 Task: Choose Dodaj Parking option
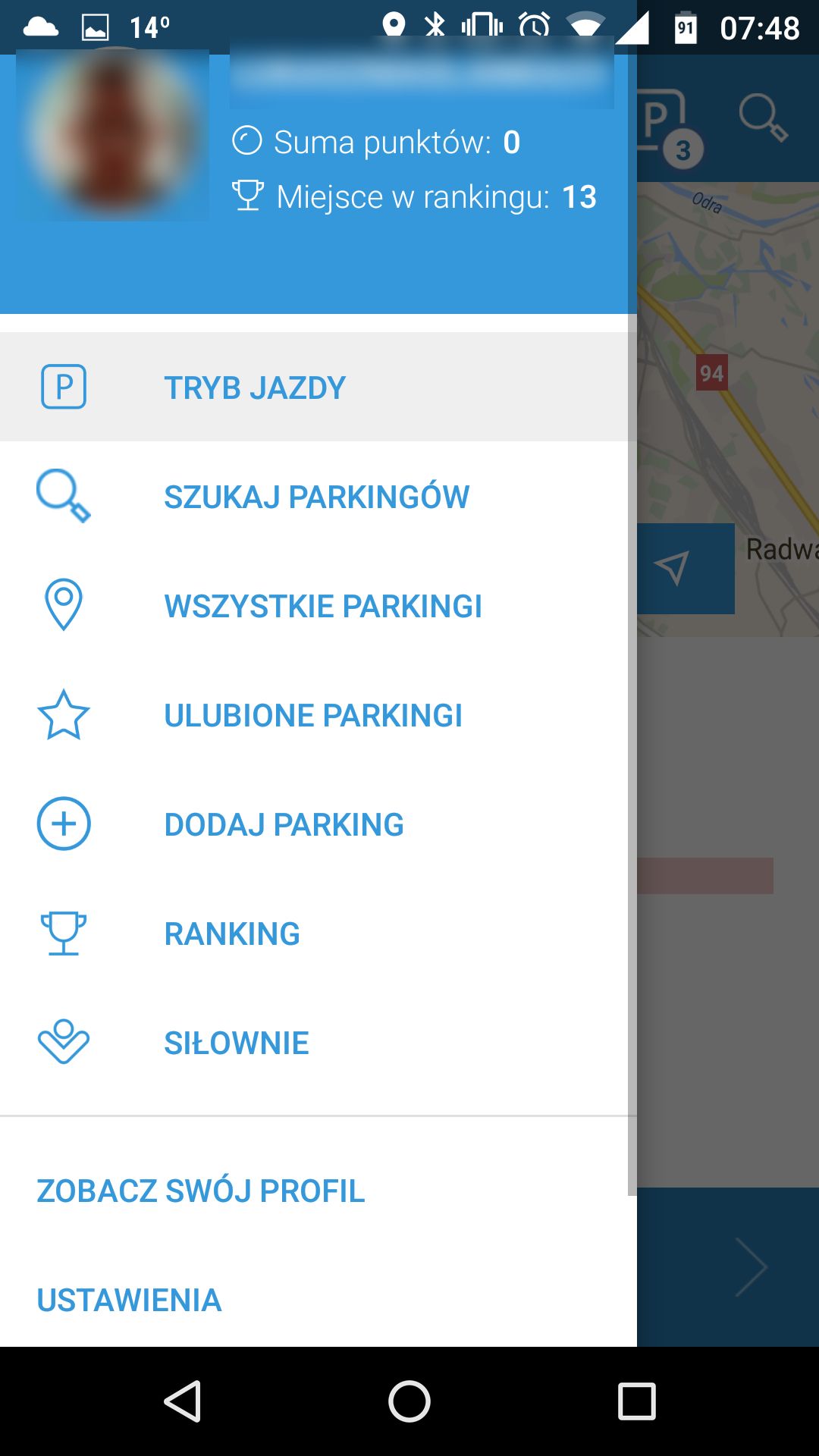click(x=318, y=824)
